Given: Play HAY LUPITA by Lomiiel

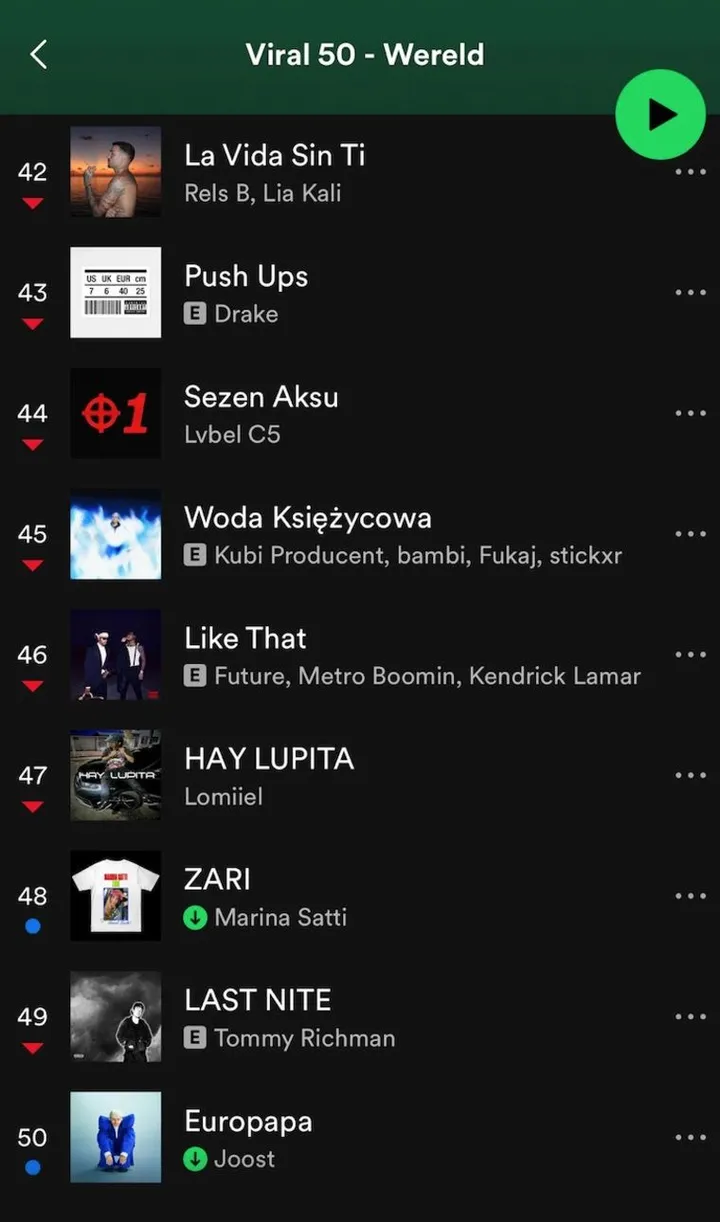Looking at the screenshot, I should pos(269,760).
